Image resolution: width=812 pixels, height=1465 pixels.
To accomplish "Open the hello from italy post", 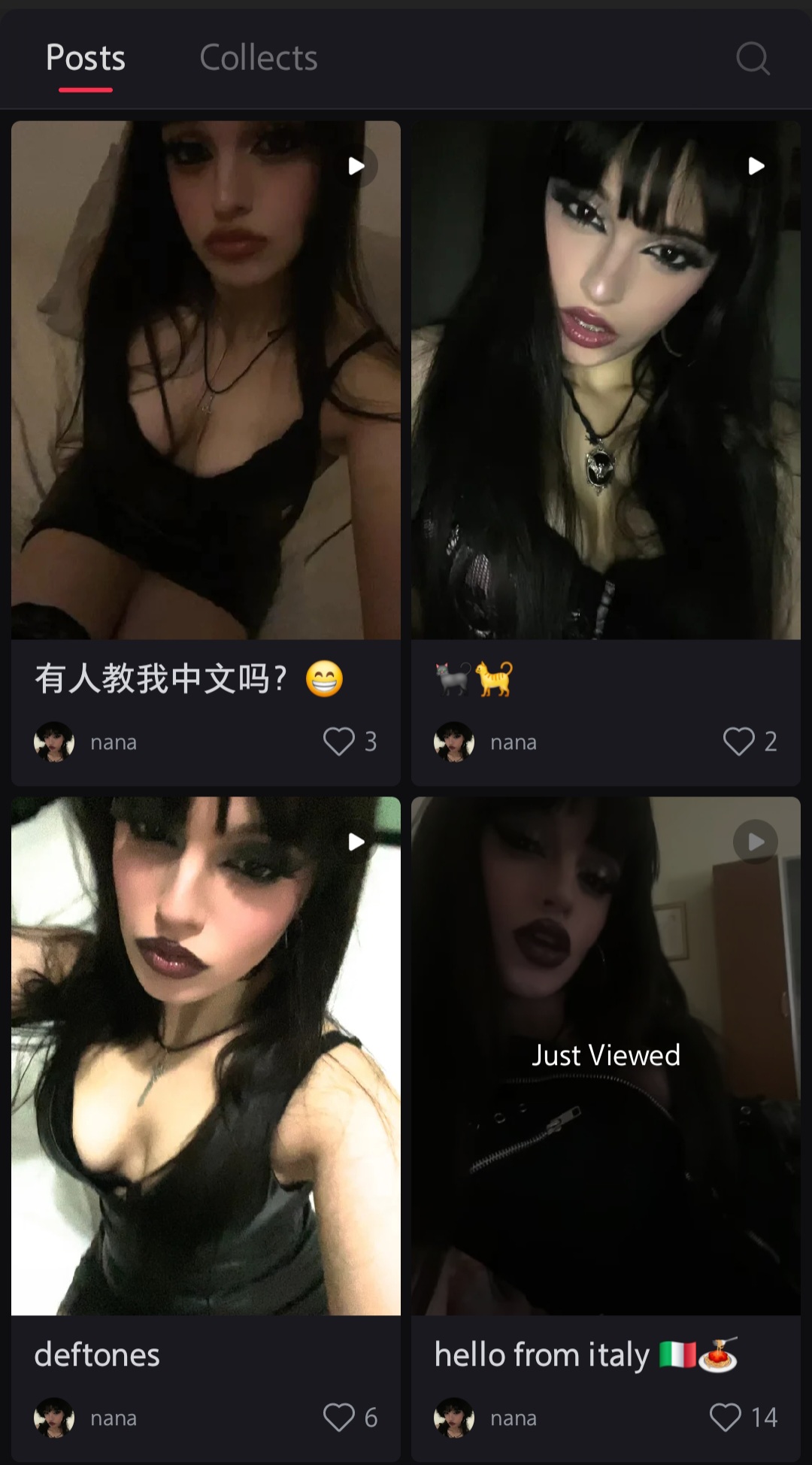I will [x=606, y=1056].
